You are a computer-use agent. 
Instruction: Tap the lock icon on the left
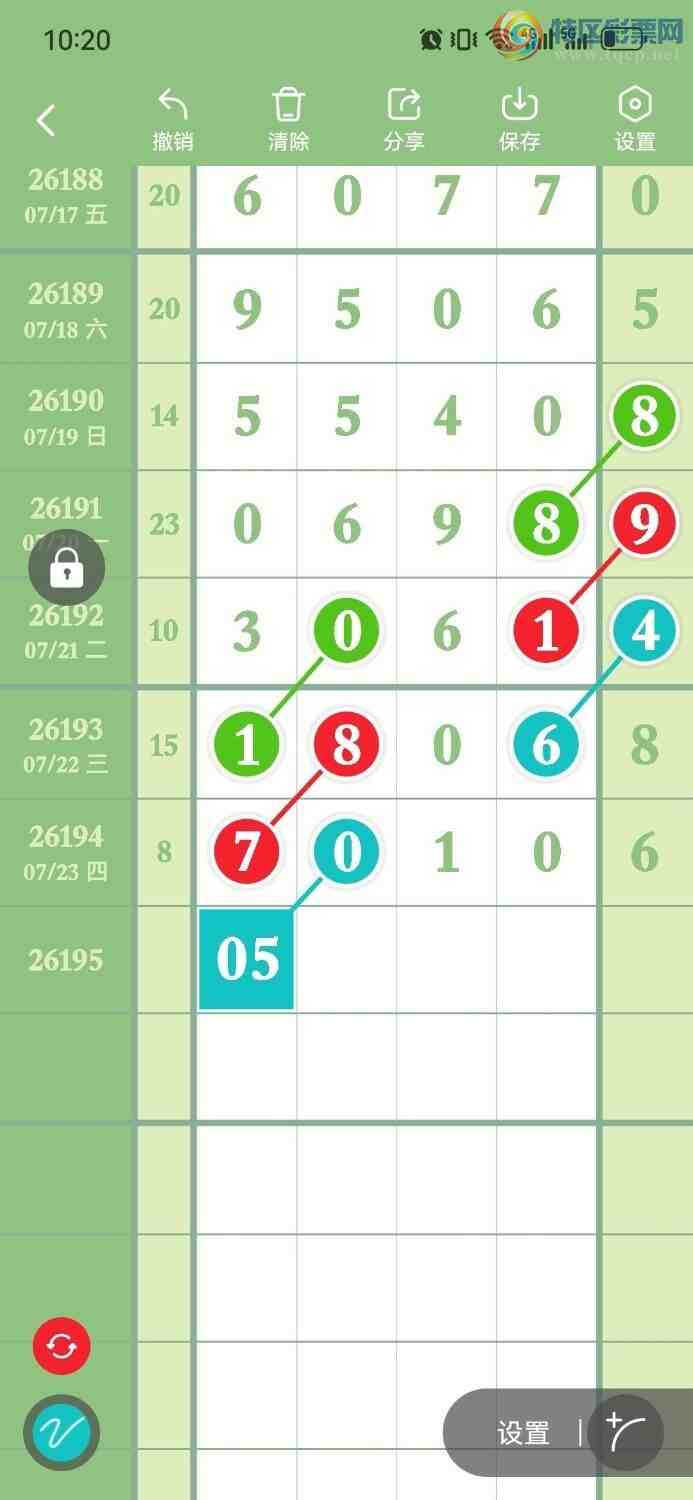pos(66,568)
